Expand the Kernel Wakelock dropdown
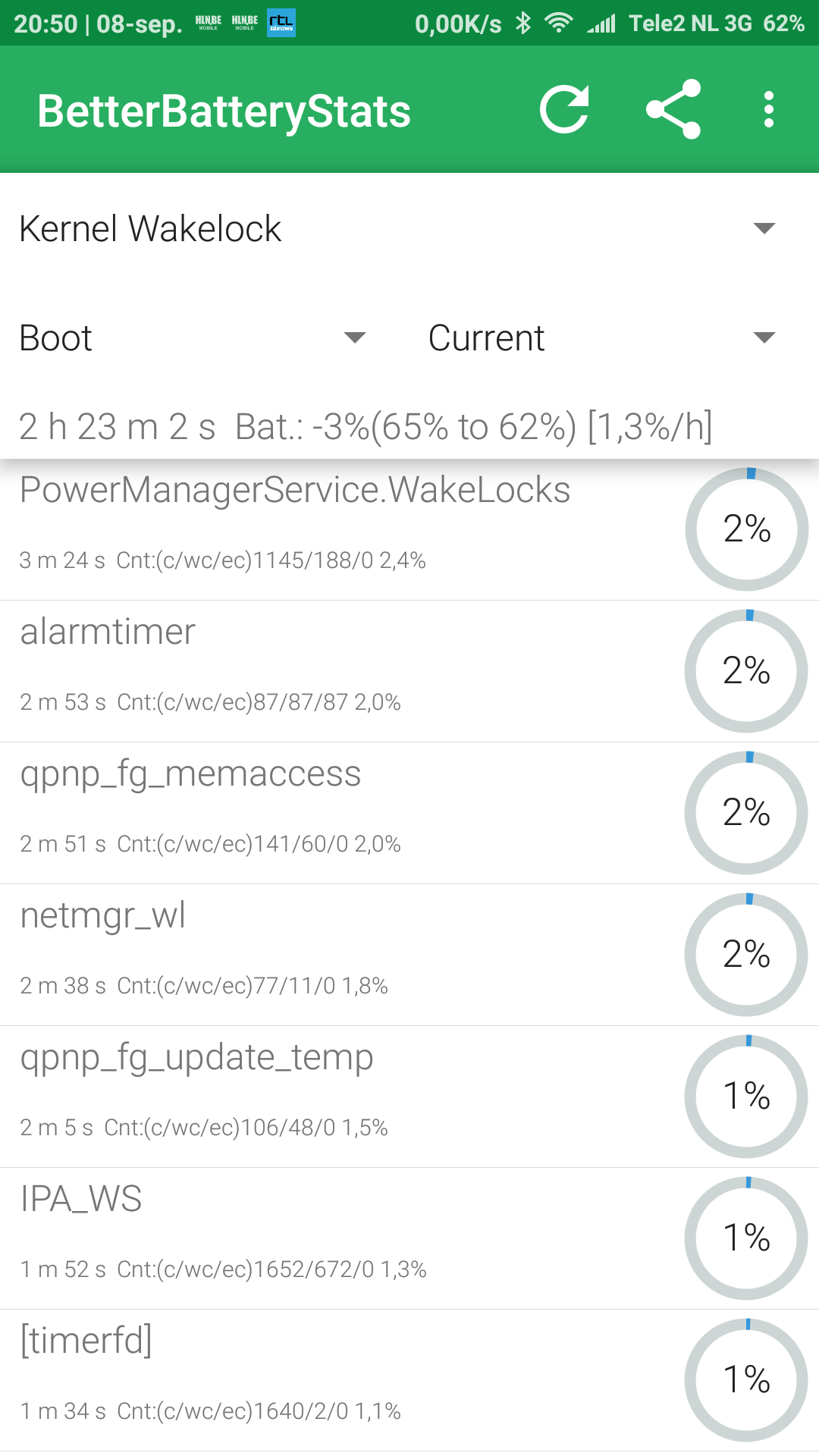Viewport: 819px width, 1456px height. tap(409, 228)
